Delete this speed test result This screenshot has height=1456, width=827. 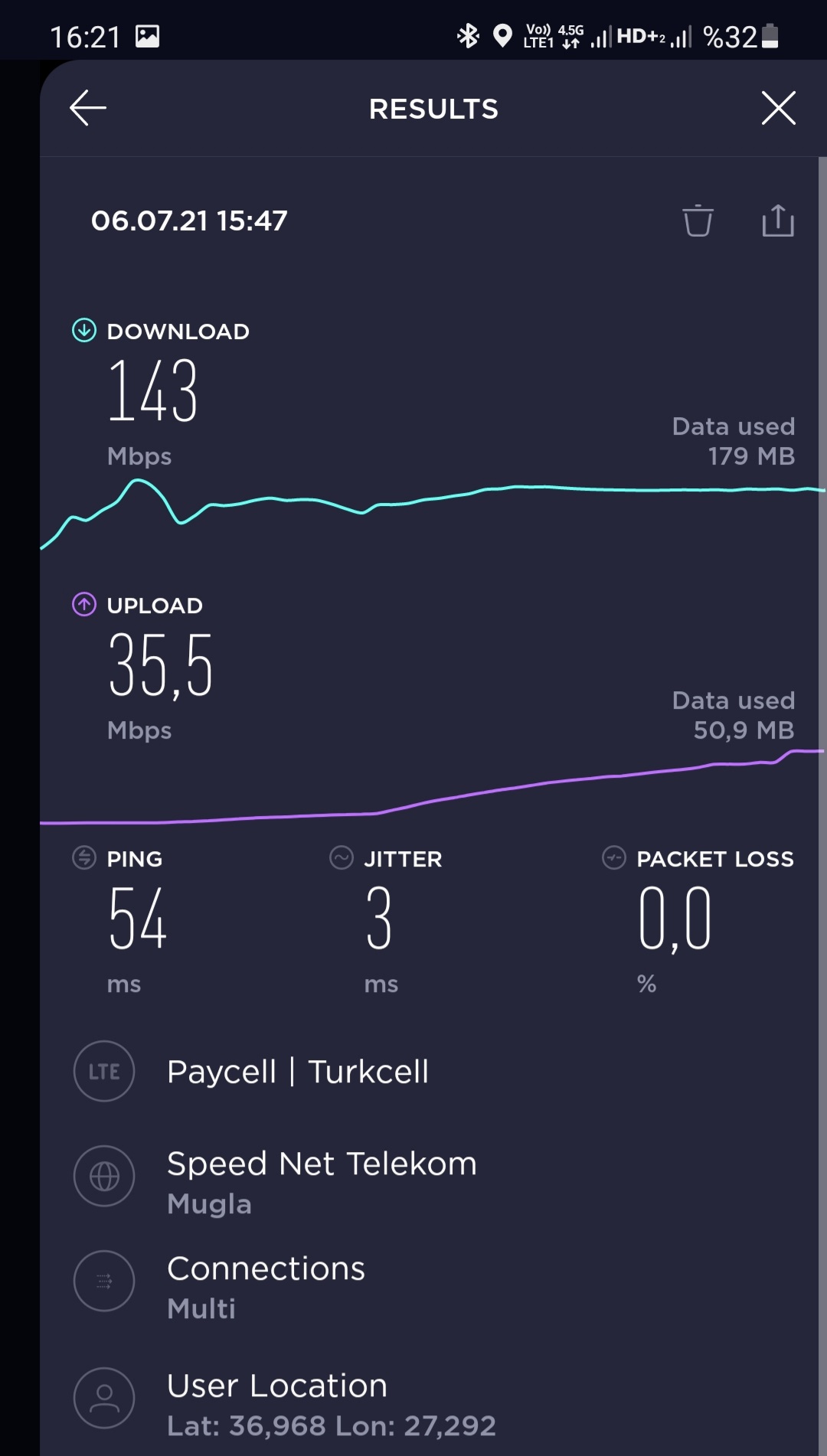(698, 220)
